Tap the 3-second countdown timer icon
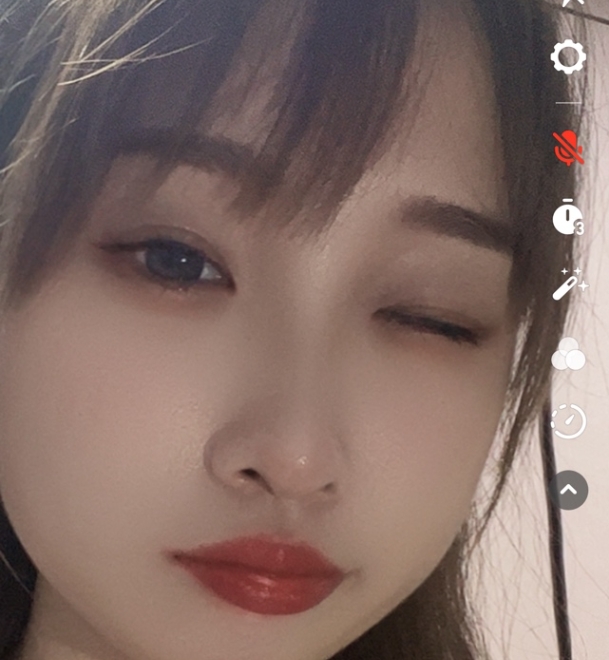 coord(568,218)
